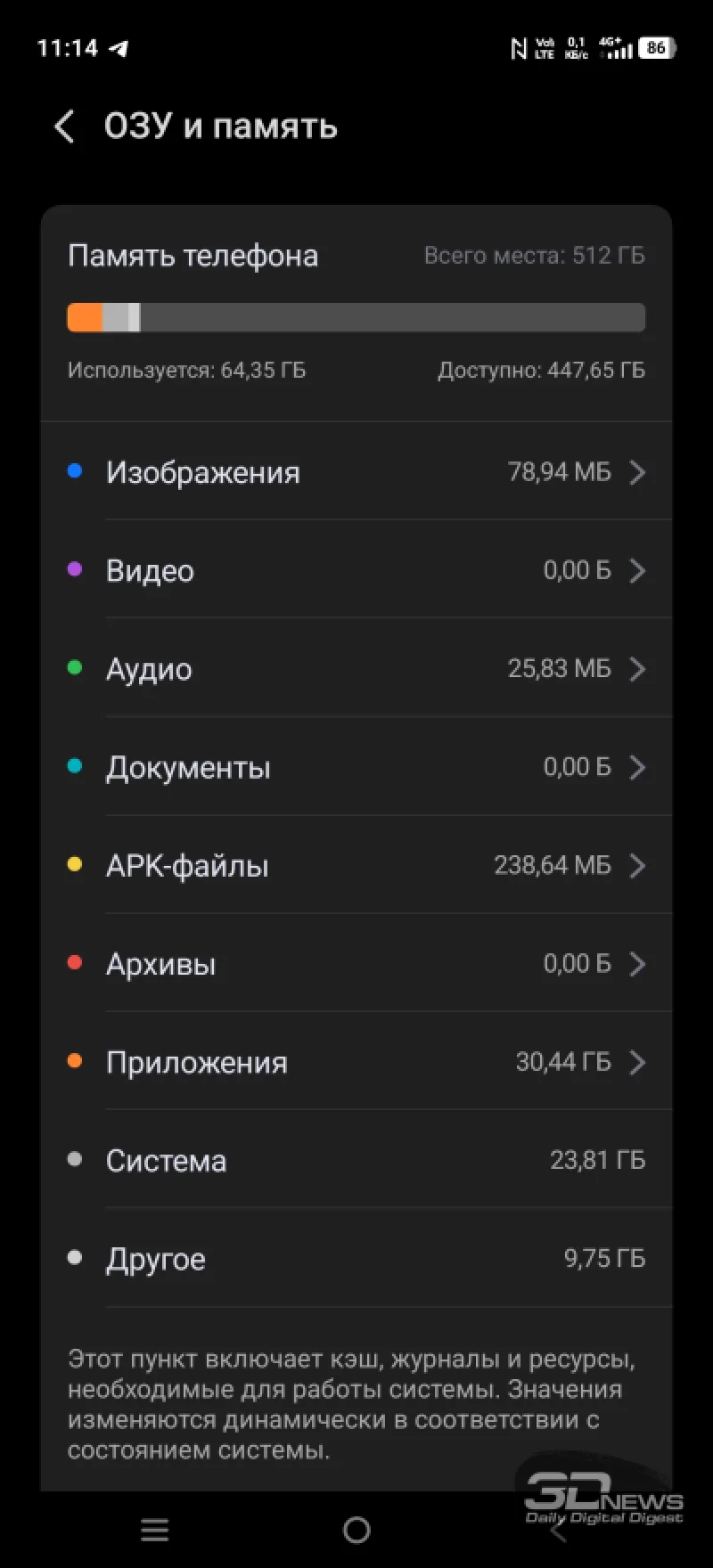713x1568 pixels.
Task: Open recent apps from navigation bar
Action: 155,1530
